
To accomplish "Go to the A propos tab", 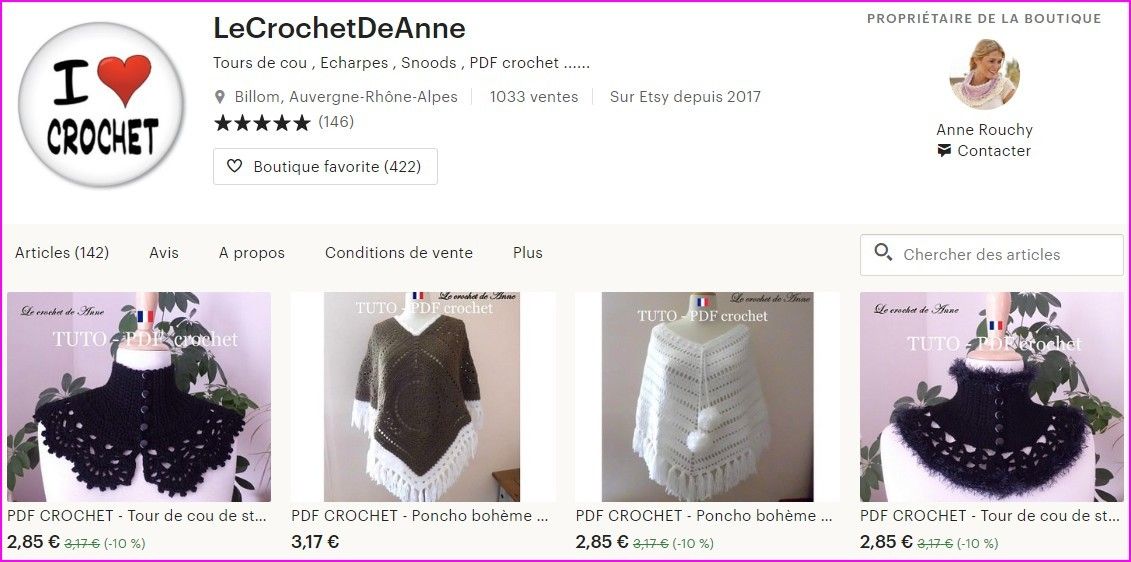I will pos(252,253).
